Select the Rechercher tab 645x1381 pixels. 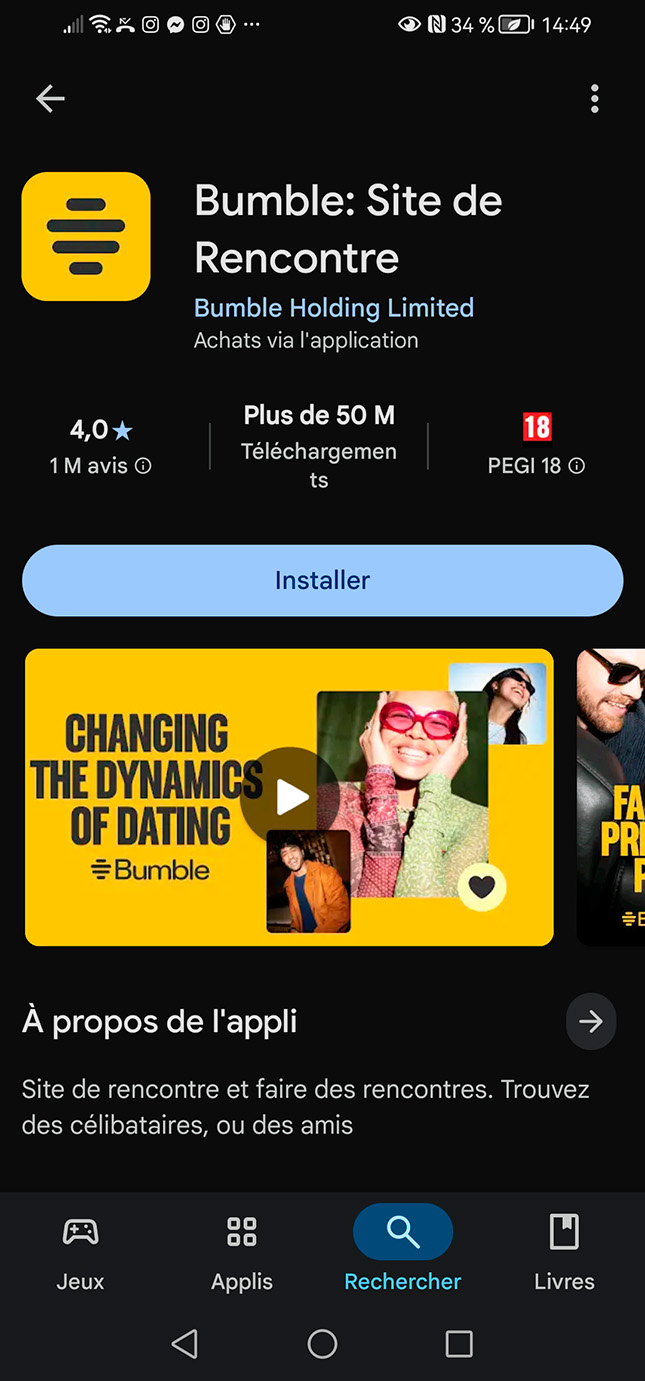(x=403, y=1253)
